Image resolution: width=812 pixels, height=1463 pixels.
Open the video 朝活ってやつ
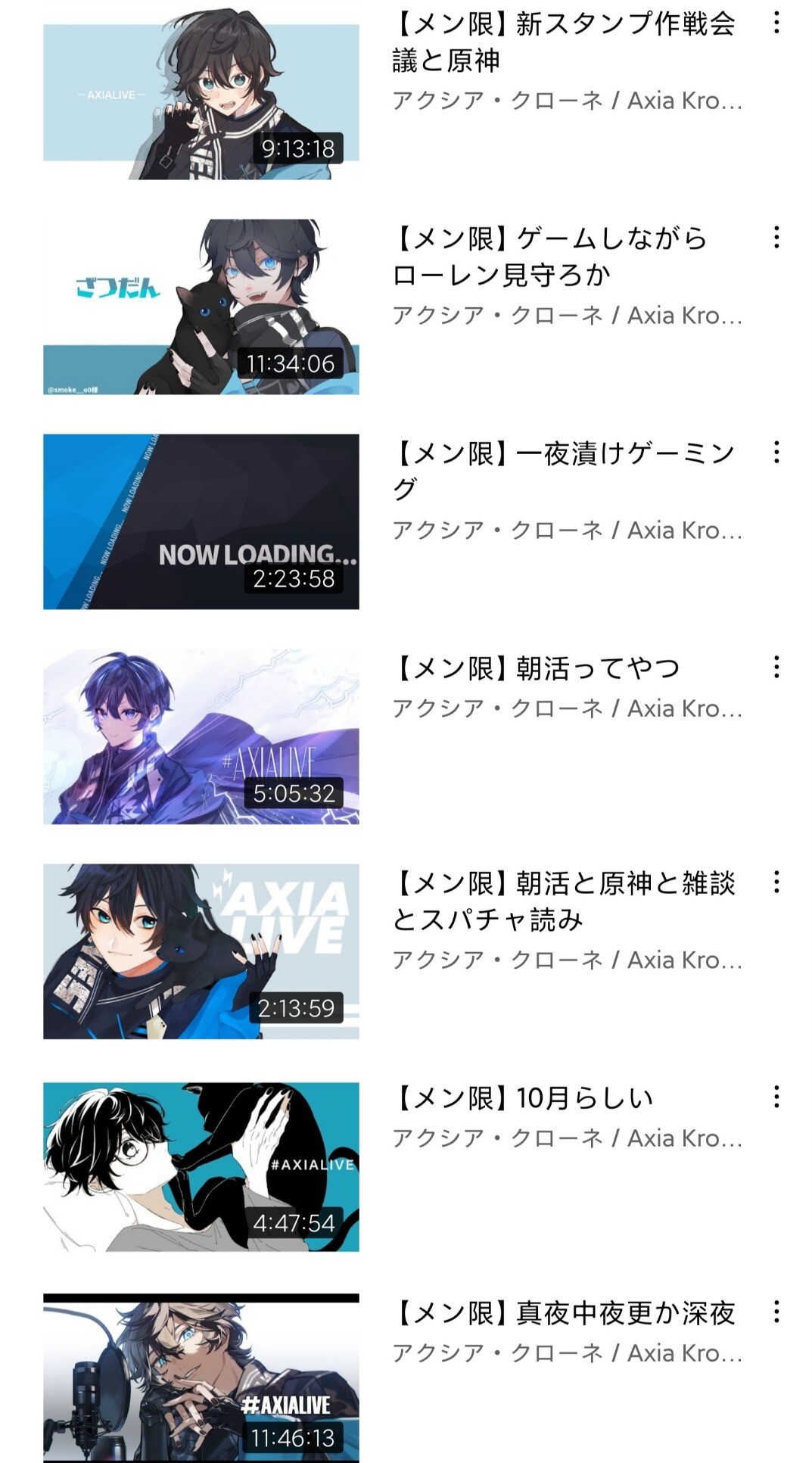(x=201, y=736)
